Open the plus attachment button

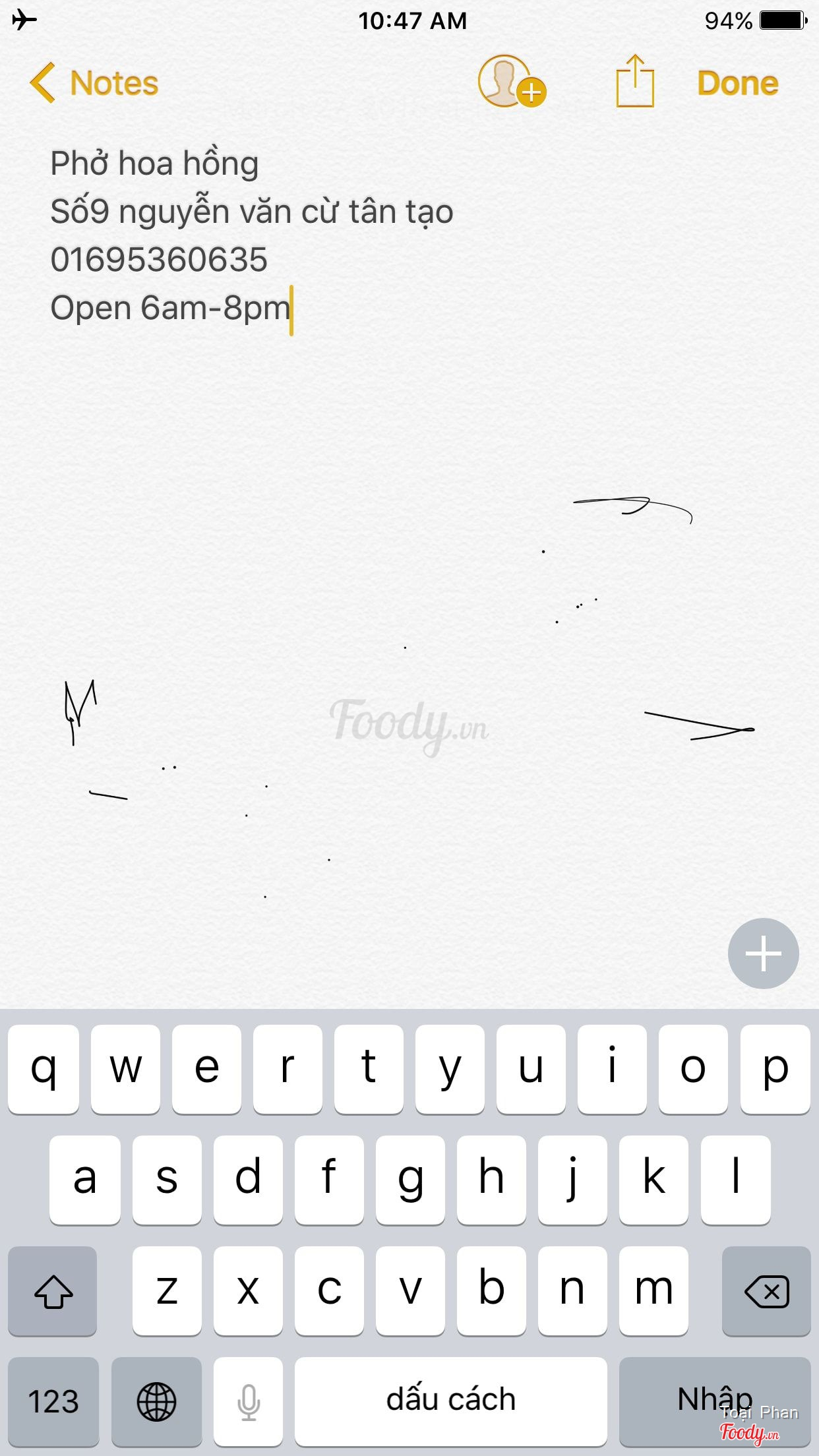763,953
